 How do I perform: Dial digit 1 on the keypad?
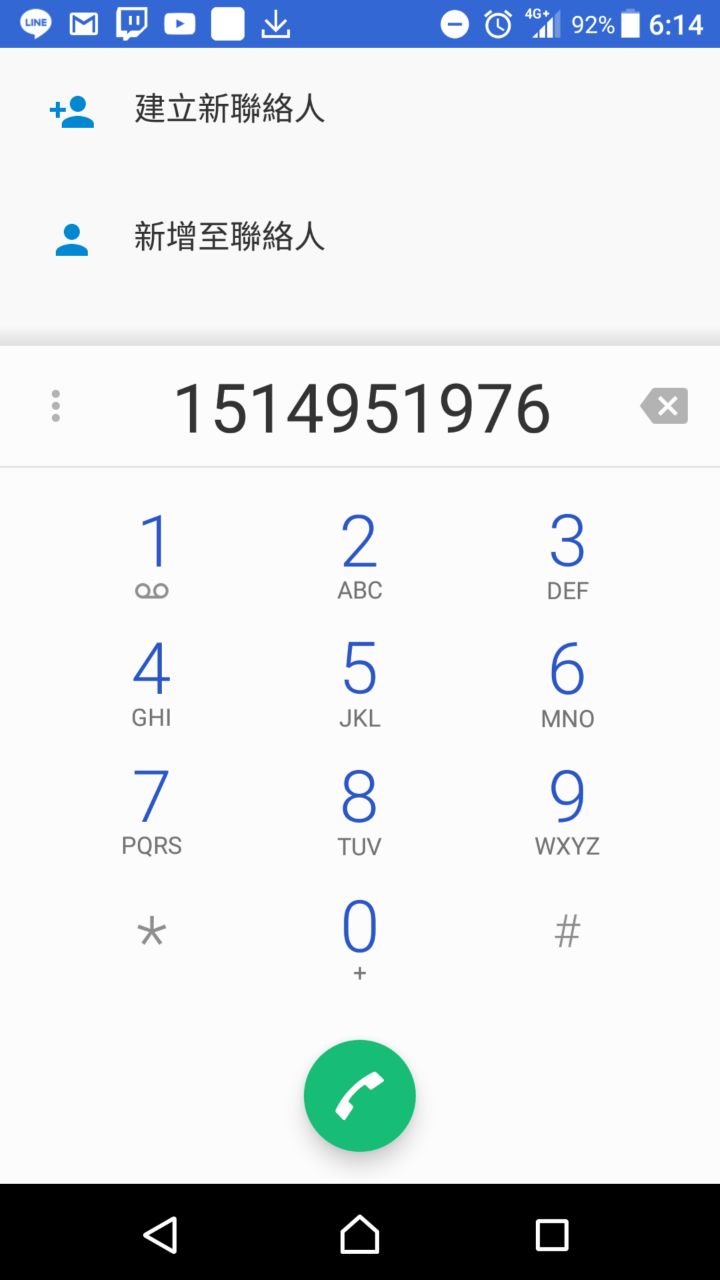click(x=152, y=555)
